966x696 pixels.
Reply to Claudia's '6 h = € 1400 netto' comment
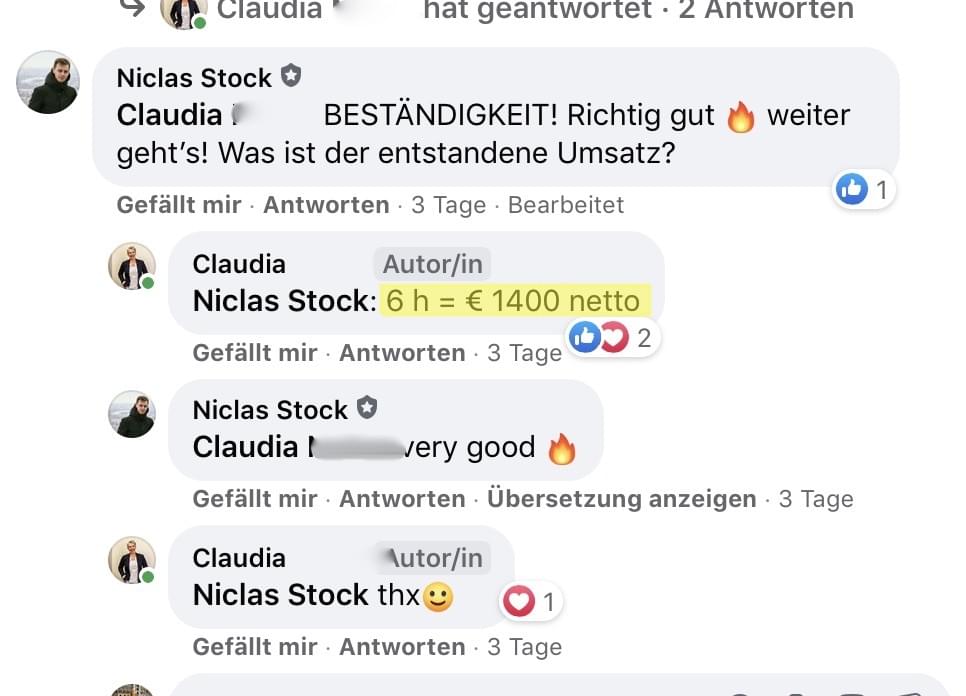402,353
